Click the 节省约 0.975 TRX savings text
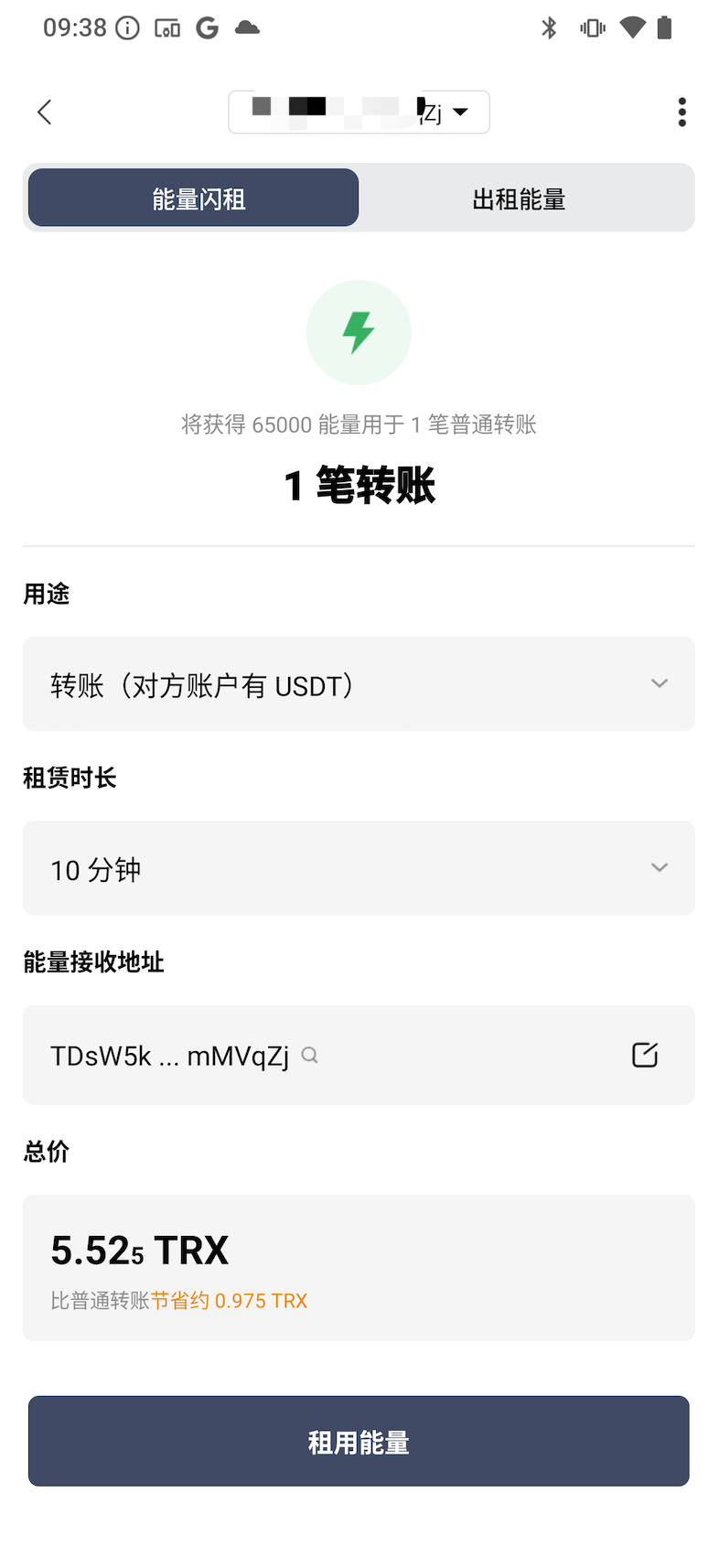The height and width of the screenshot is (1568, 719). tap(229, 1300)
